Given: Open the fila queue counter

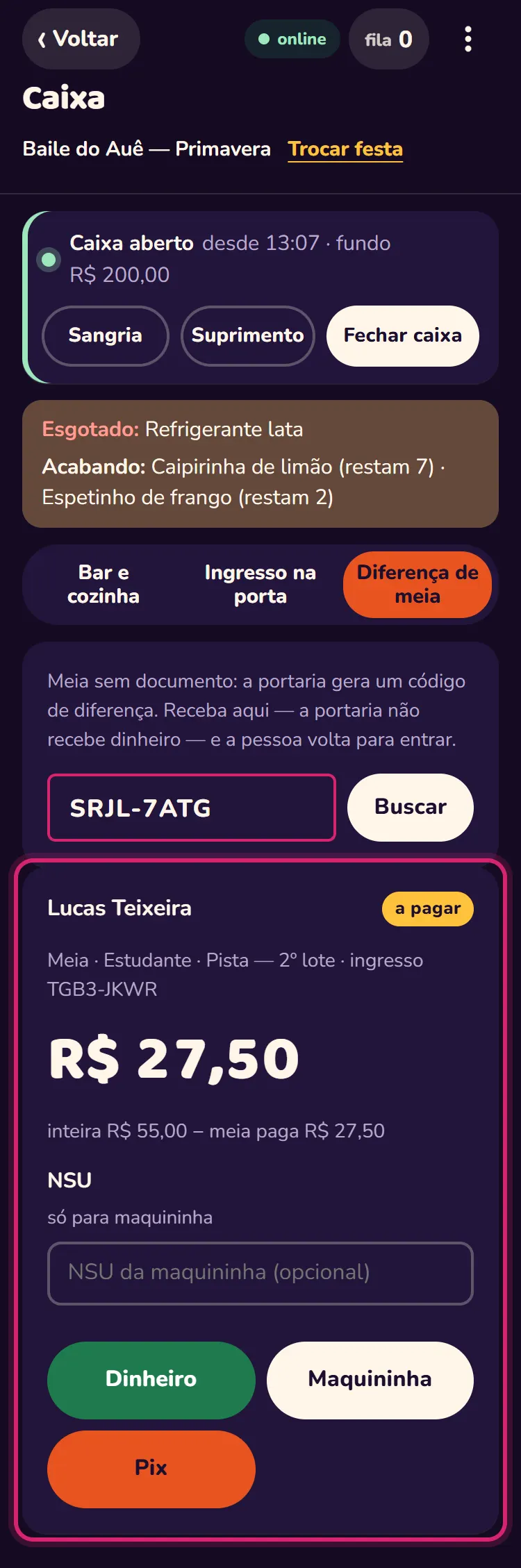Looking at the screenshot, I should (x=389, y=39).
